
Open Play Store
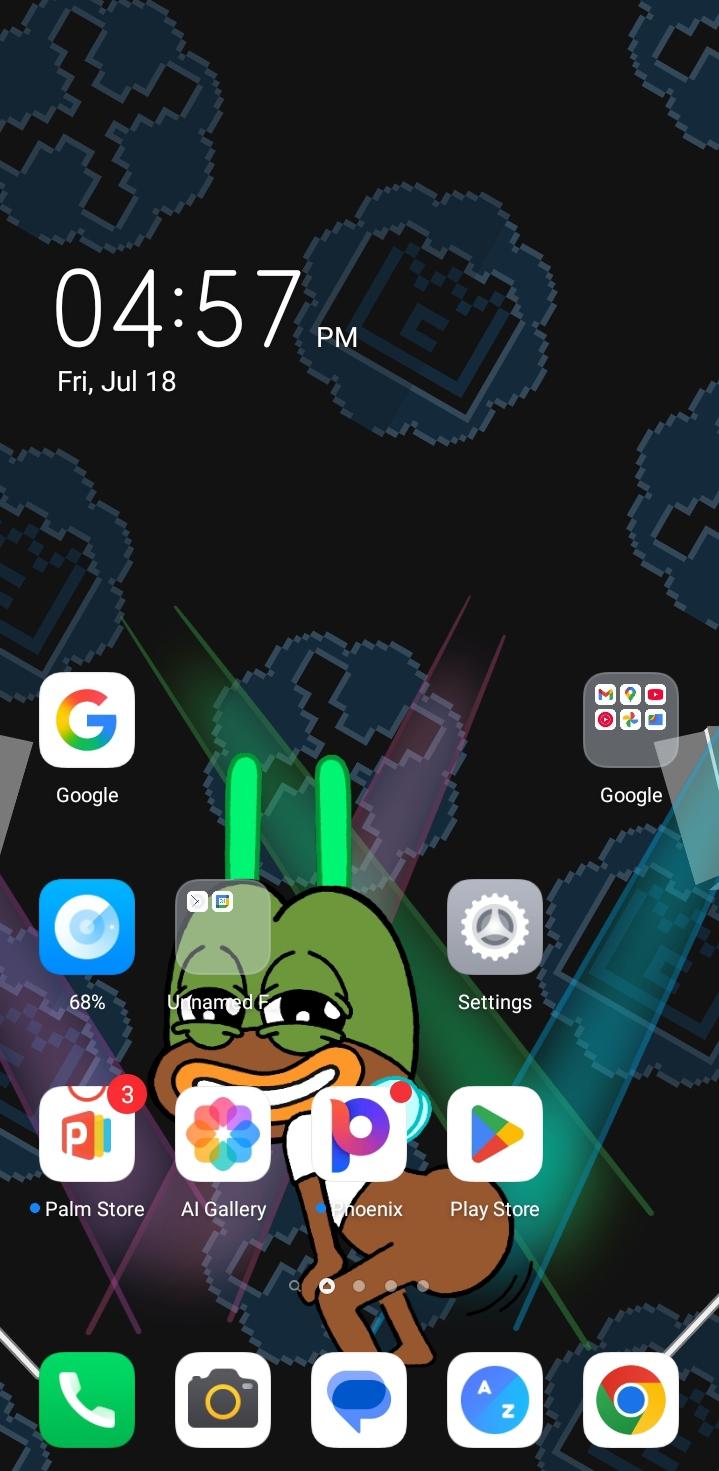coord(495,1134)
